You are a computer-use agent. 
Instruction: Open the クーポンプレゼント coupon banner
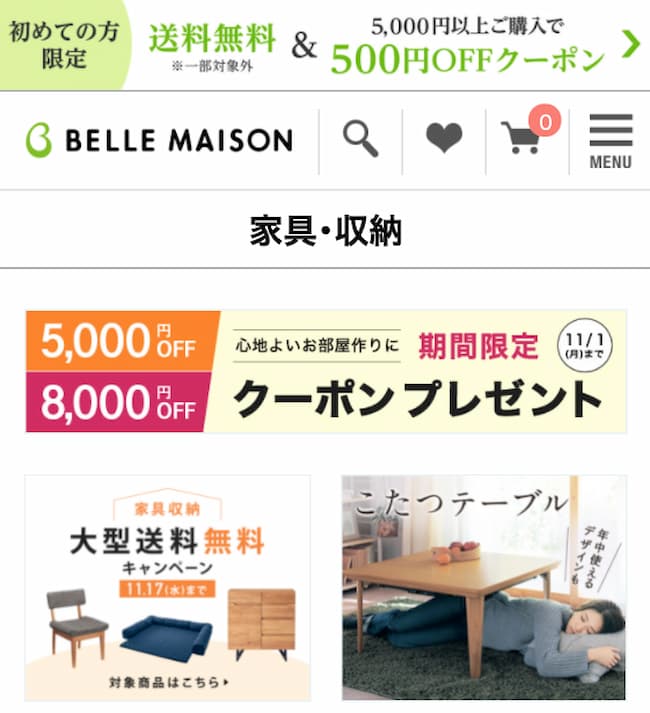pyautogui.click(x=326, y=371)
